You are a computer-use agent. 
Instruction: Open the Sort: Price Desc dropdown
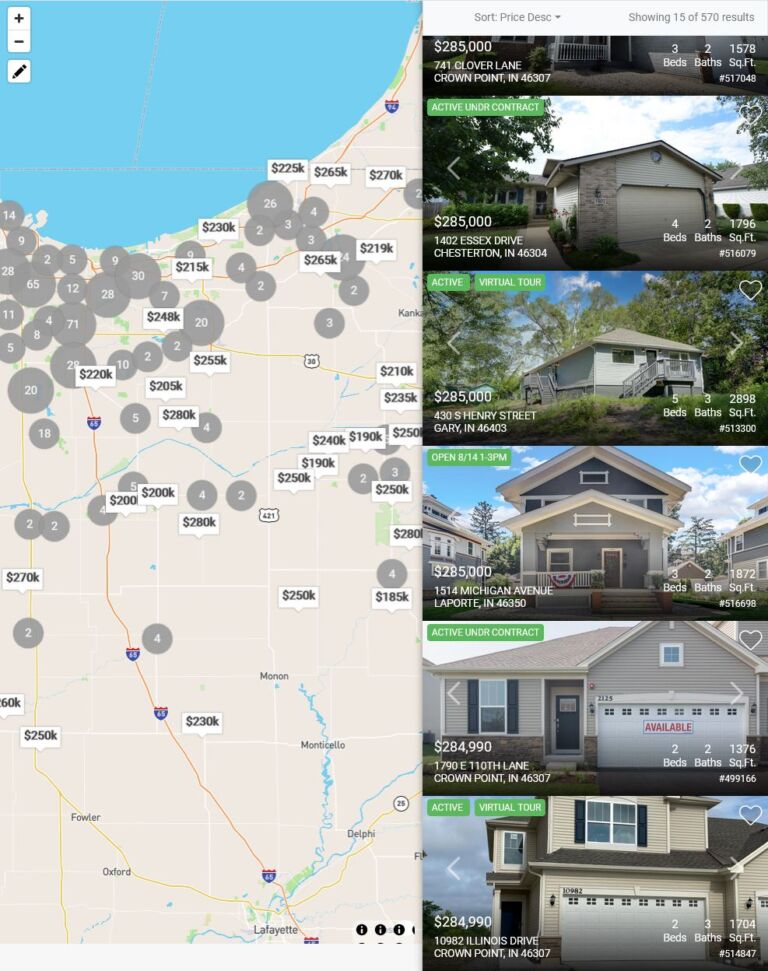517,17
